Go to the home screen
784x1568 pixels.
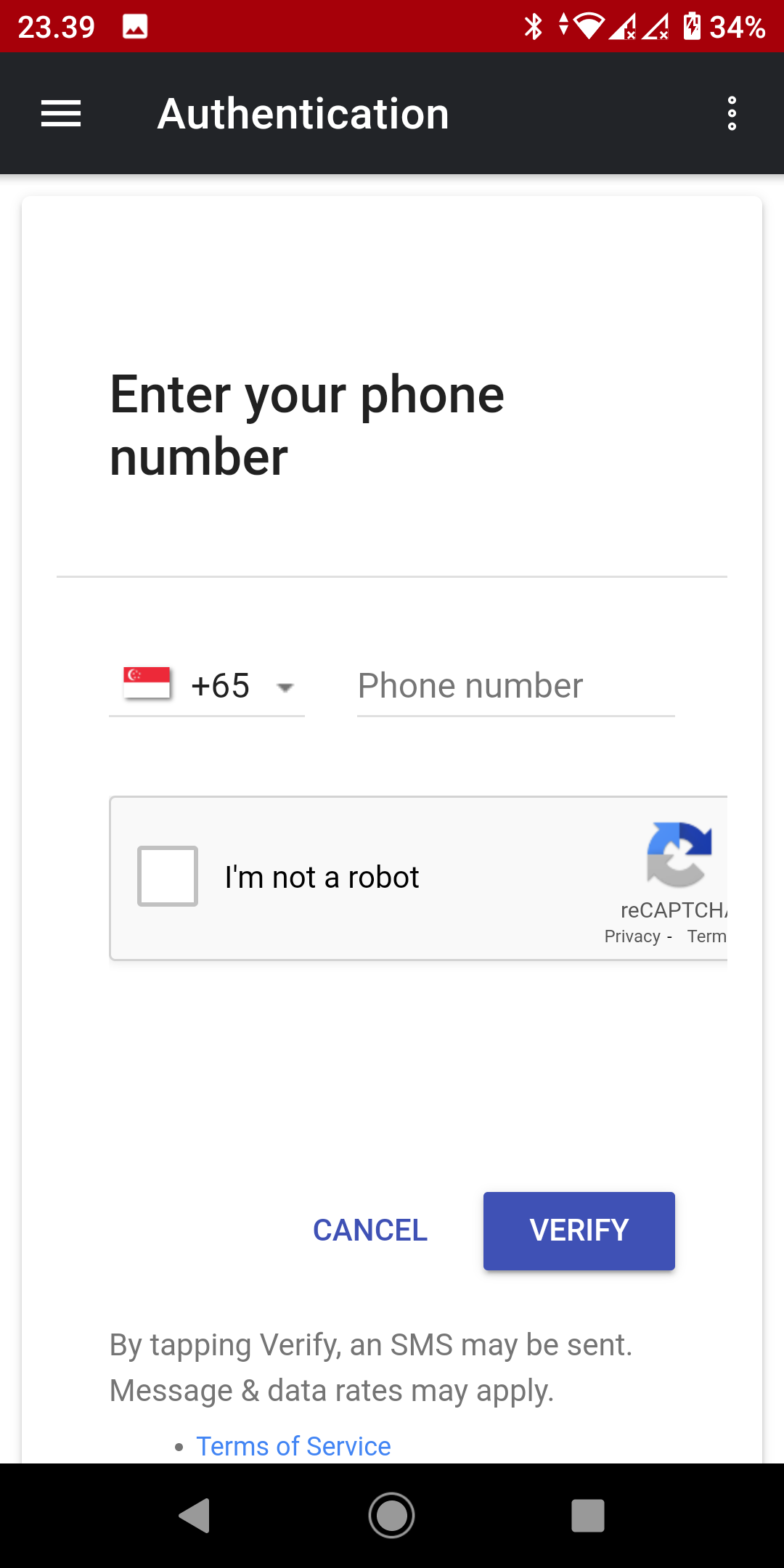coord(392,1516)
